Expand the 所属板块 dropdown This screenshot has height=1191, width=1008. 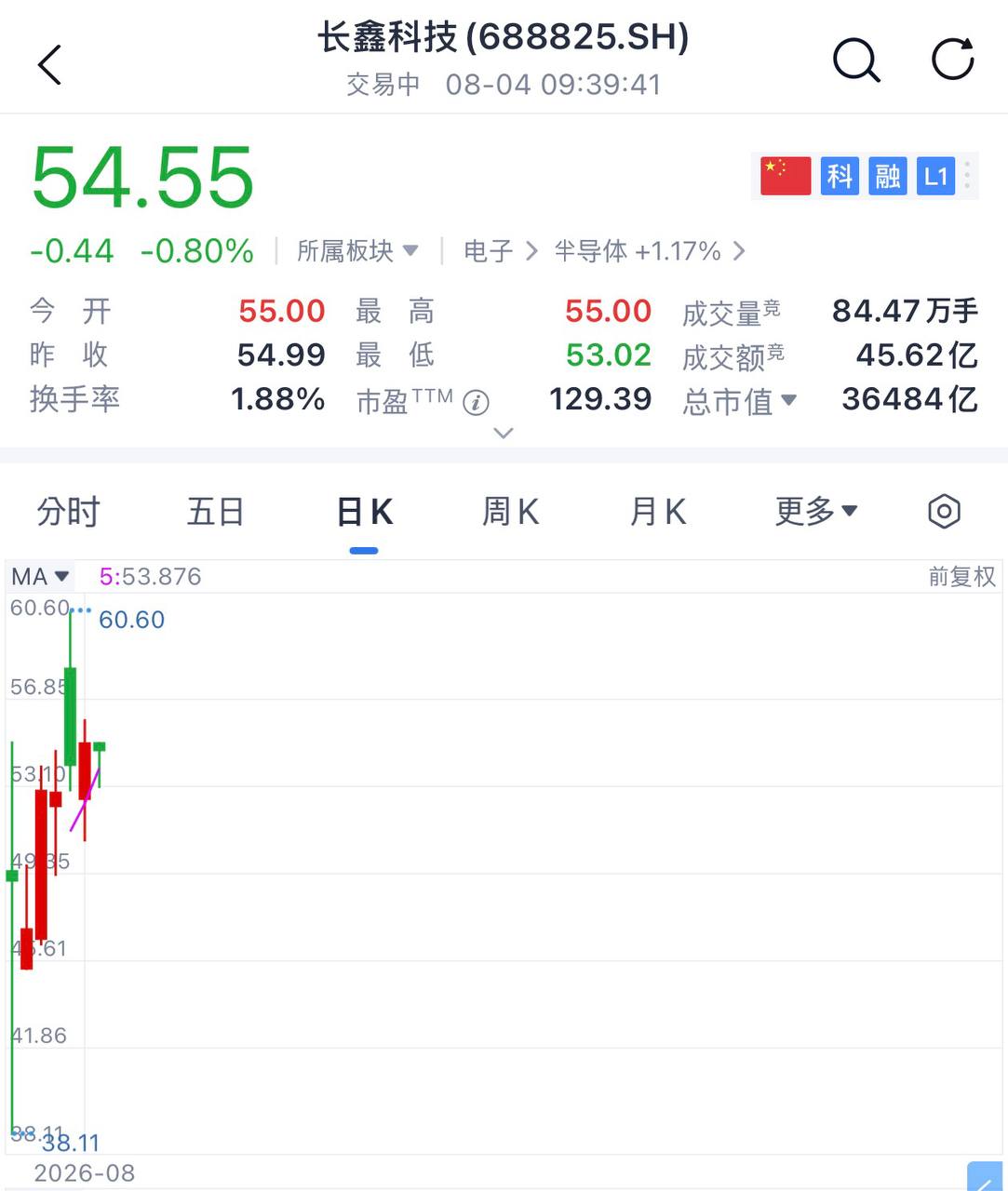pos(357,251)
